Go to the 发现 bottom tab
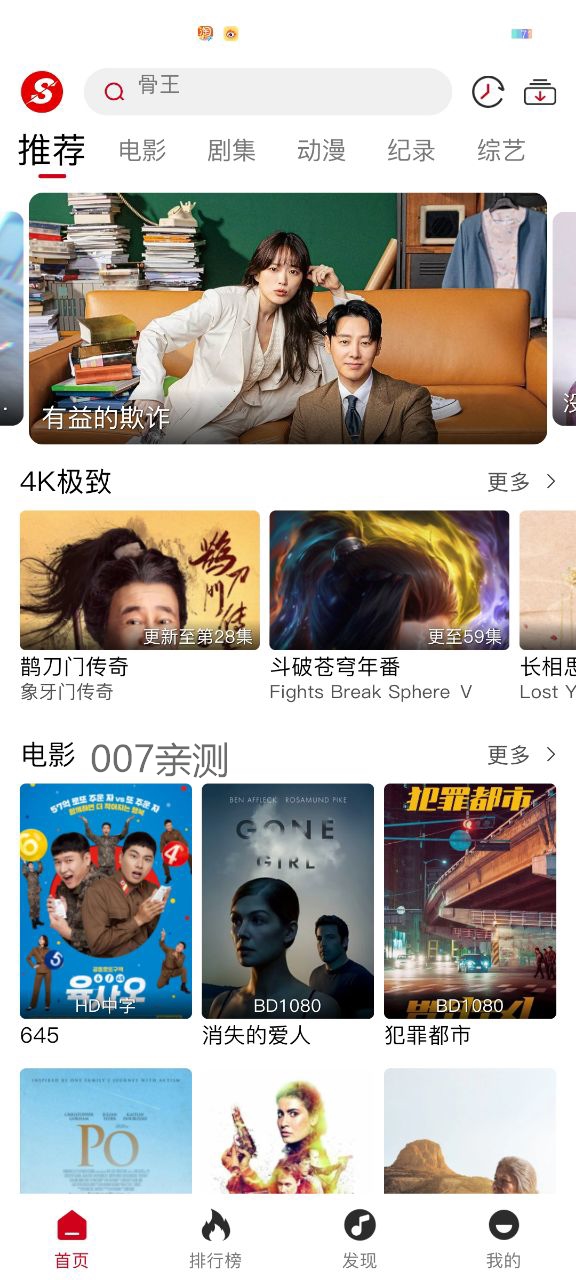 [x=360, y=1239]
